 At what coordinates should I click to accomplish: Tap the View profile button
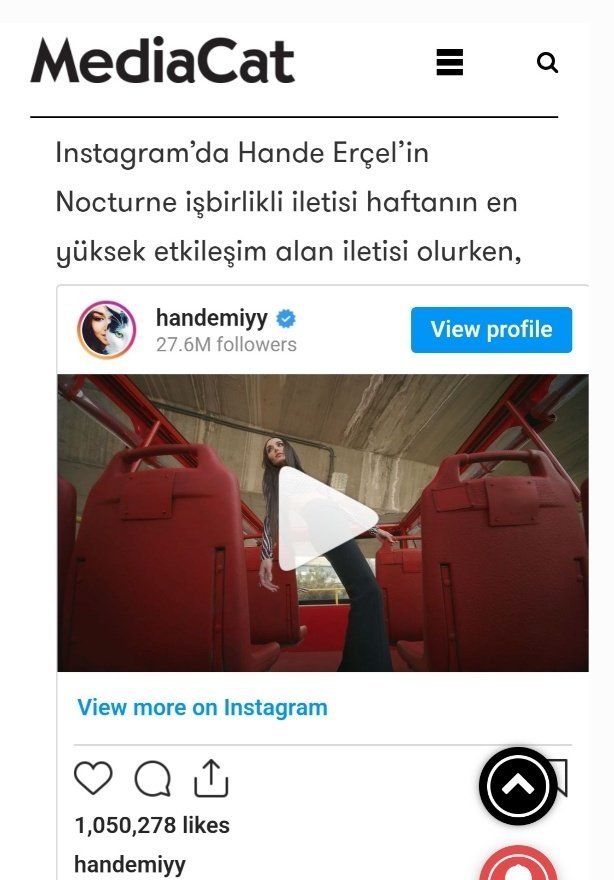click(491, 329)
